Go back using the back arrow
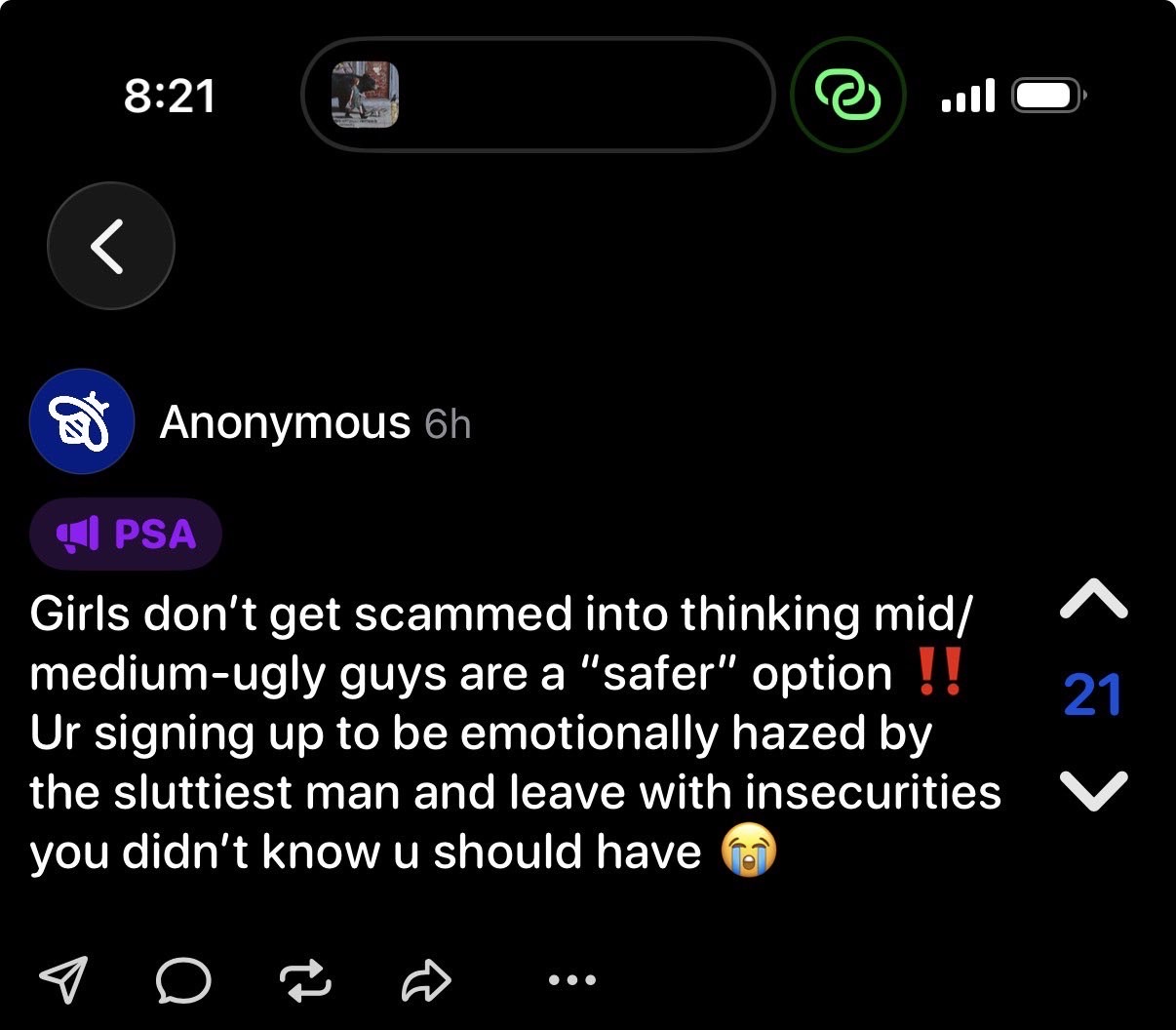The image size is (1176, 1030). point(110,246)
